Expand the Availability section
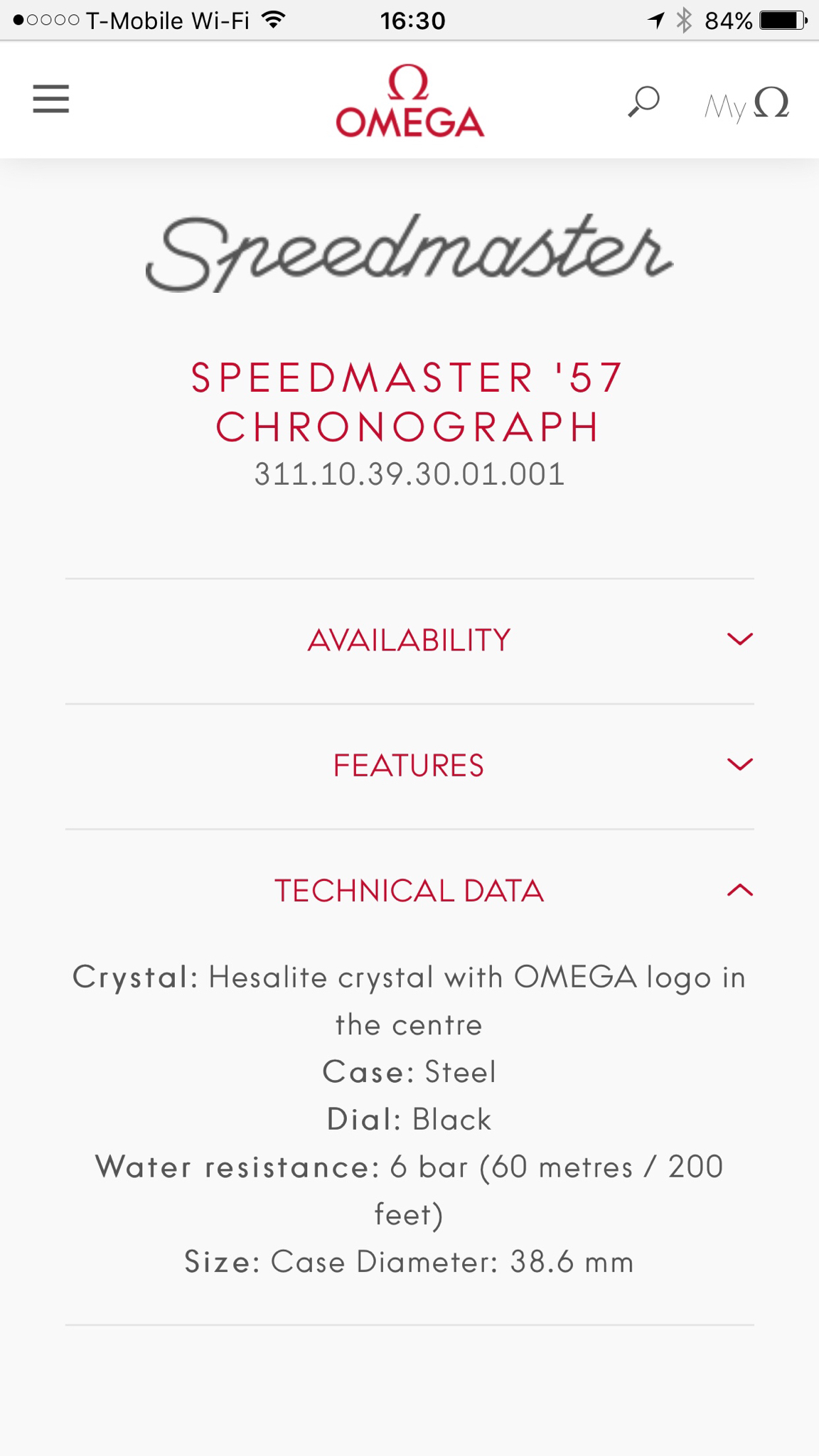Screen dimensions: 819x1456 [409, 641]
